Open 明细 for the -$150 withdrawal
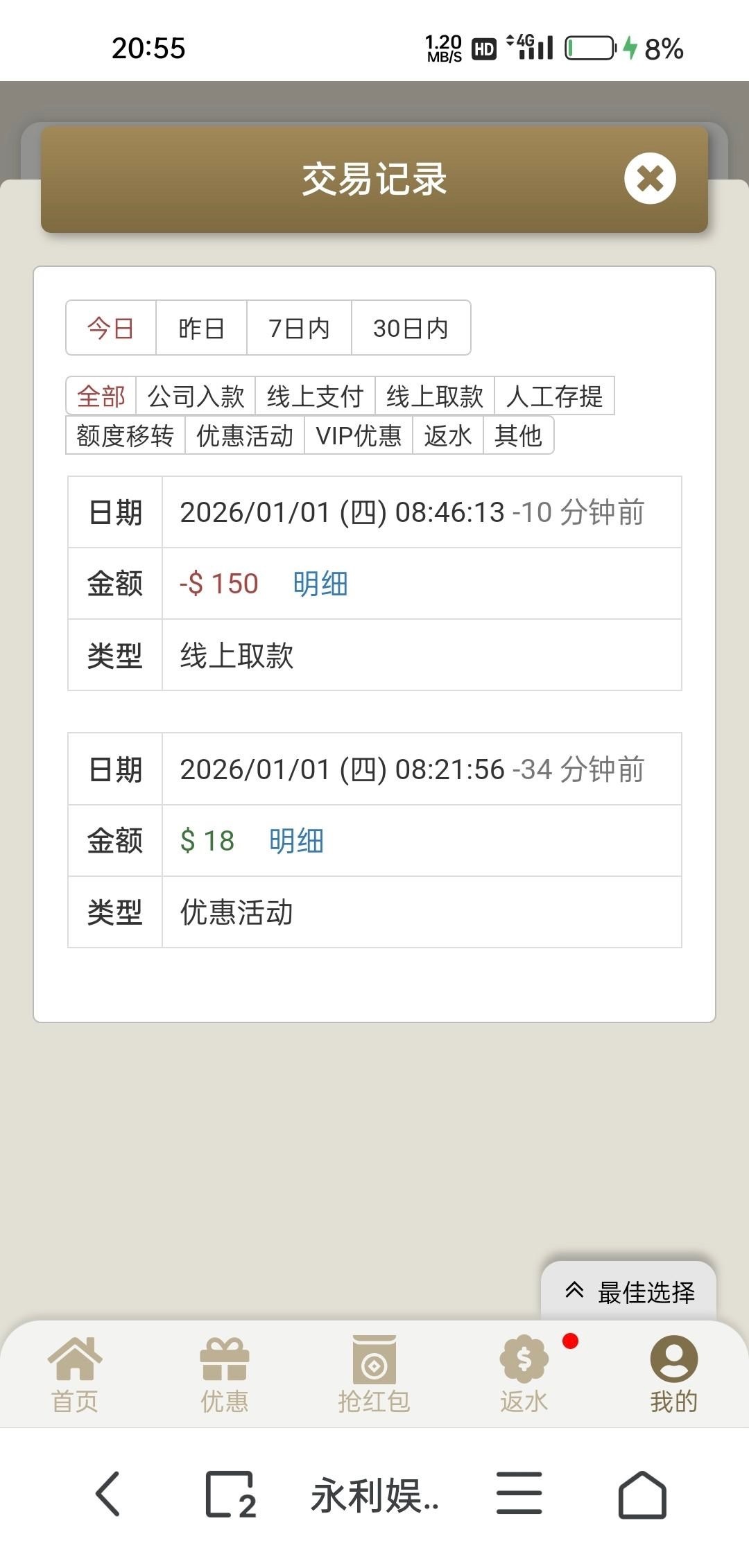This screenshot has height=1568, width=749. 320,584
